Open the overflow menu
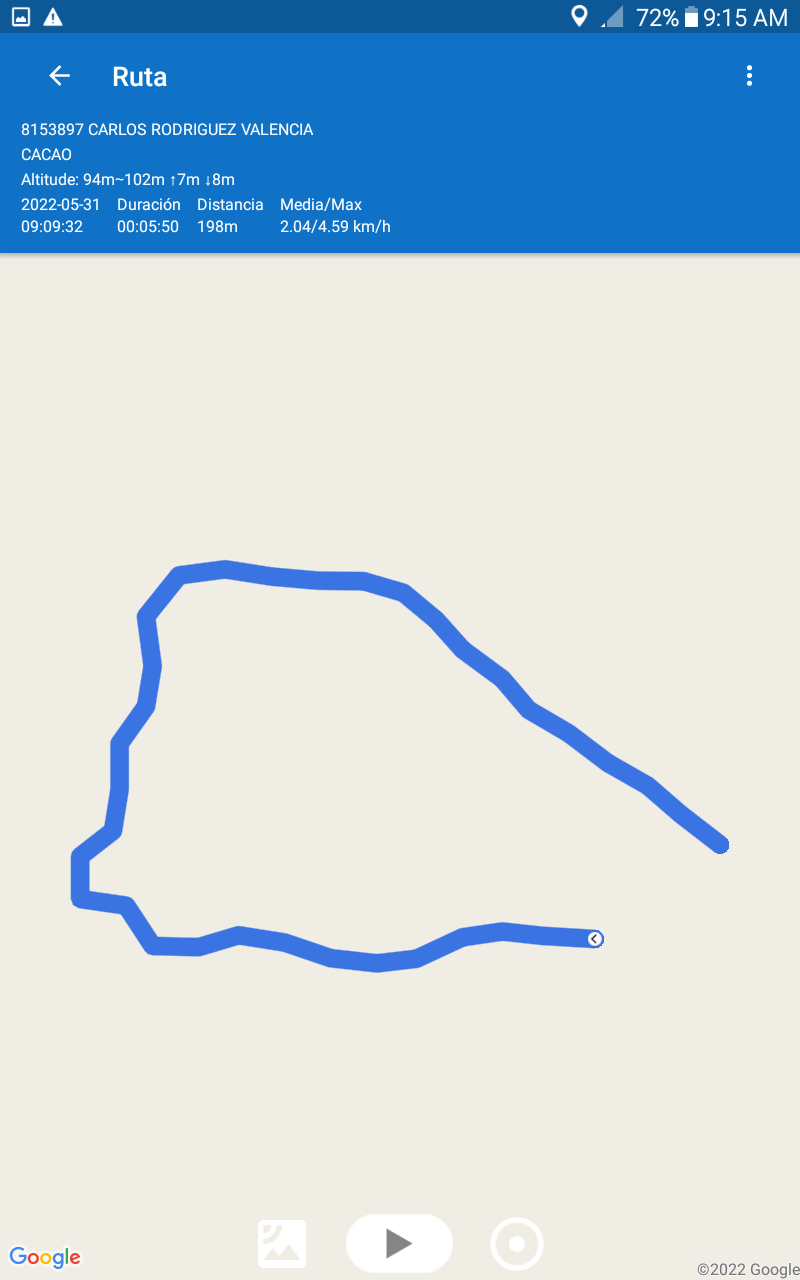The height and width of the screenshot is (1280, 800). point(749,76)
